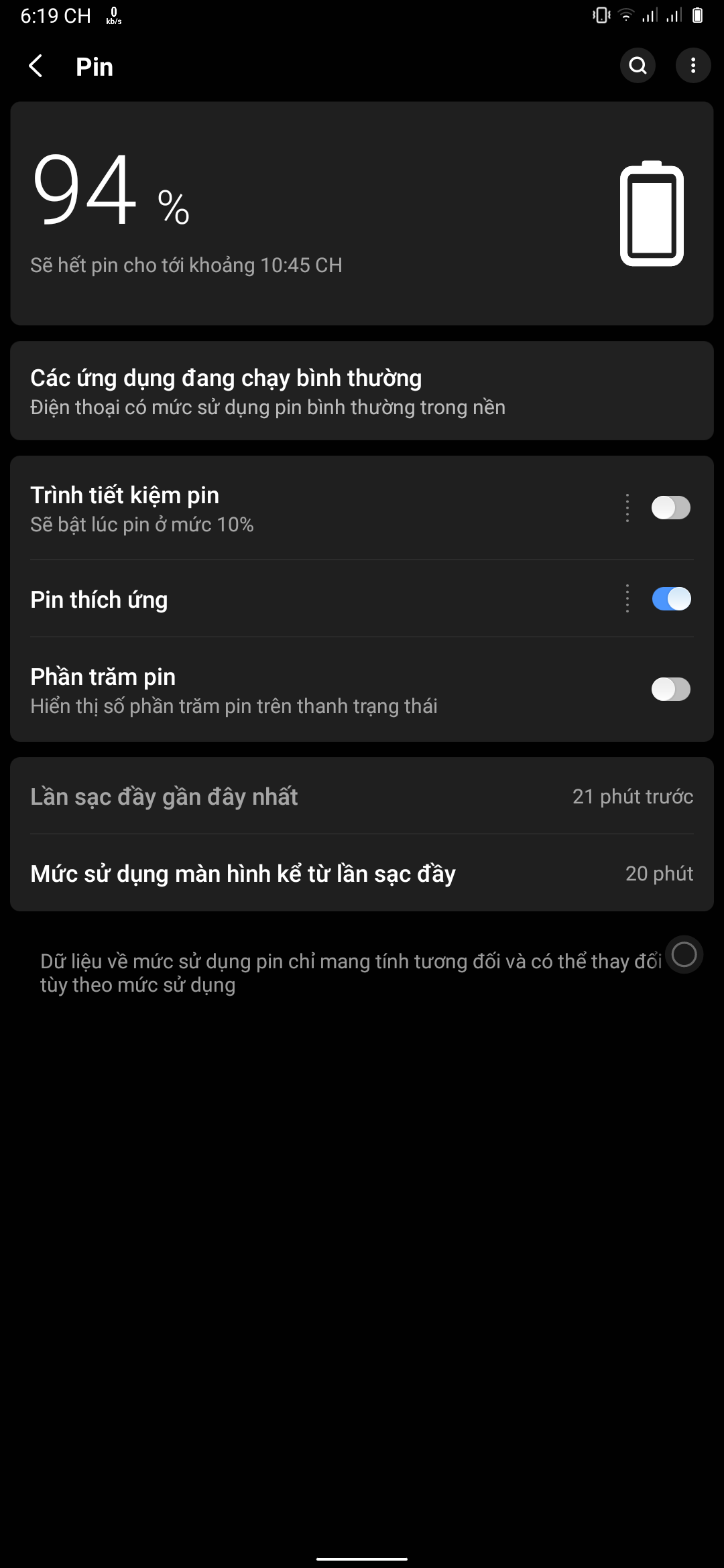This screenshot has width=724, height=1568.
Task: Go back from the Pin screen
Action: click(x=36, y=66)
